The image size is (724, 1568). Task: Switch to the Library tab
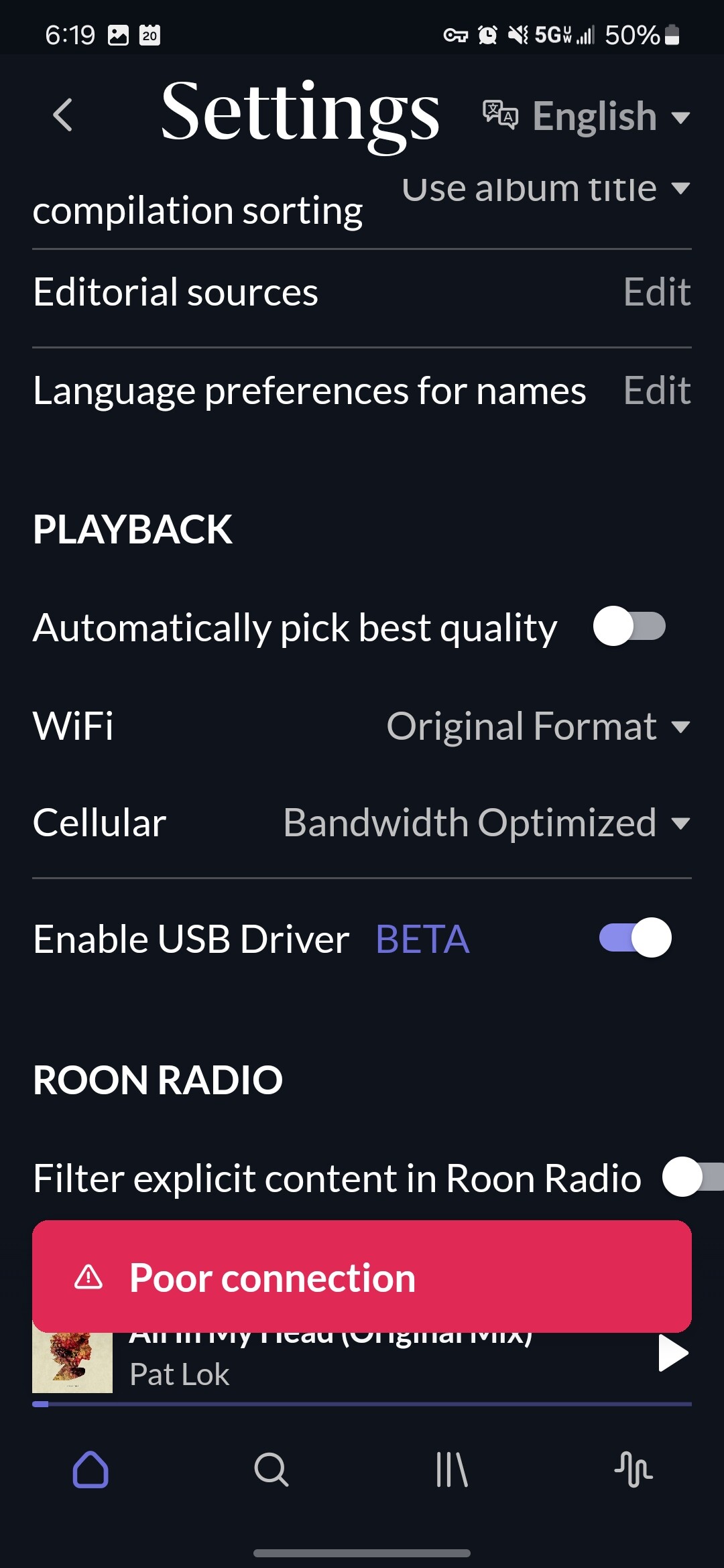452,1469
